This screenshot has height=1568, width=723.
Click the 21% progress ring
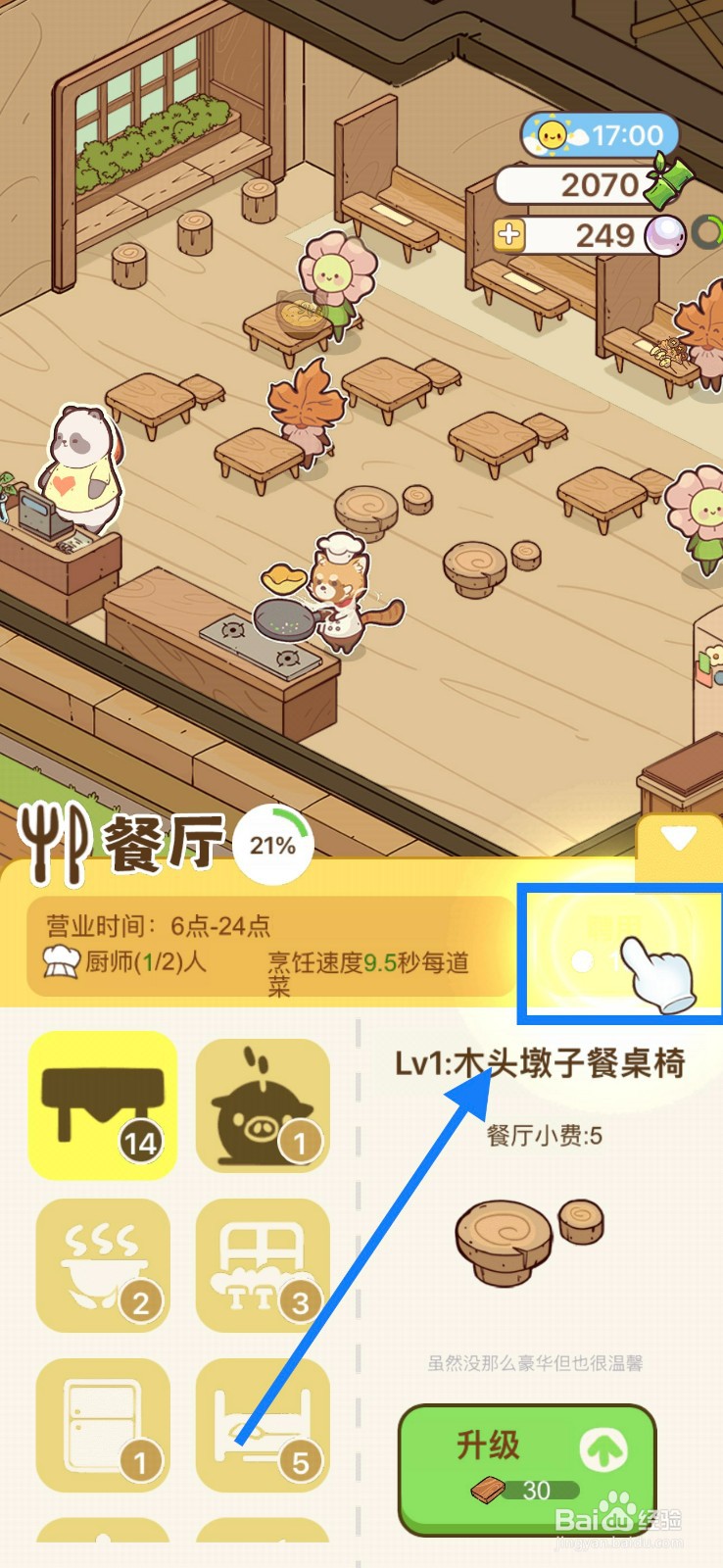click(x=271, y=844)
